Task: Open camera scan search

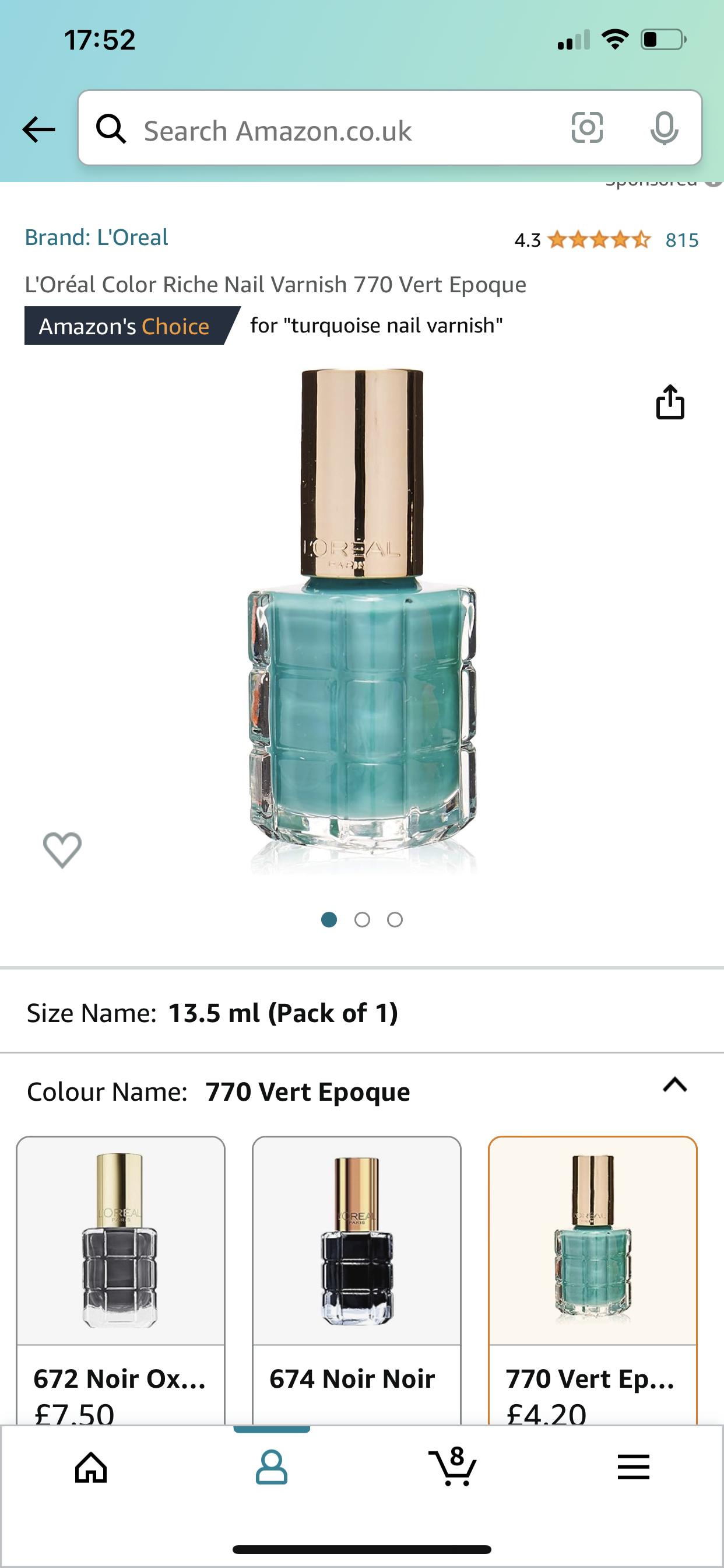Action: coord(587,128)
